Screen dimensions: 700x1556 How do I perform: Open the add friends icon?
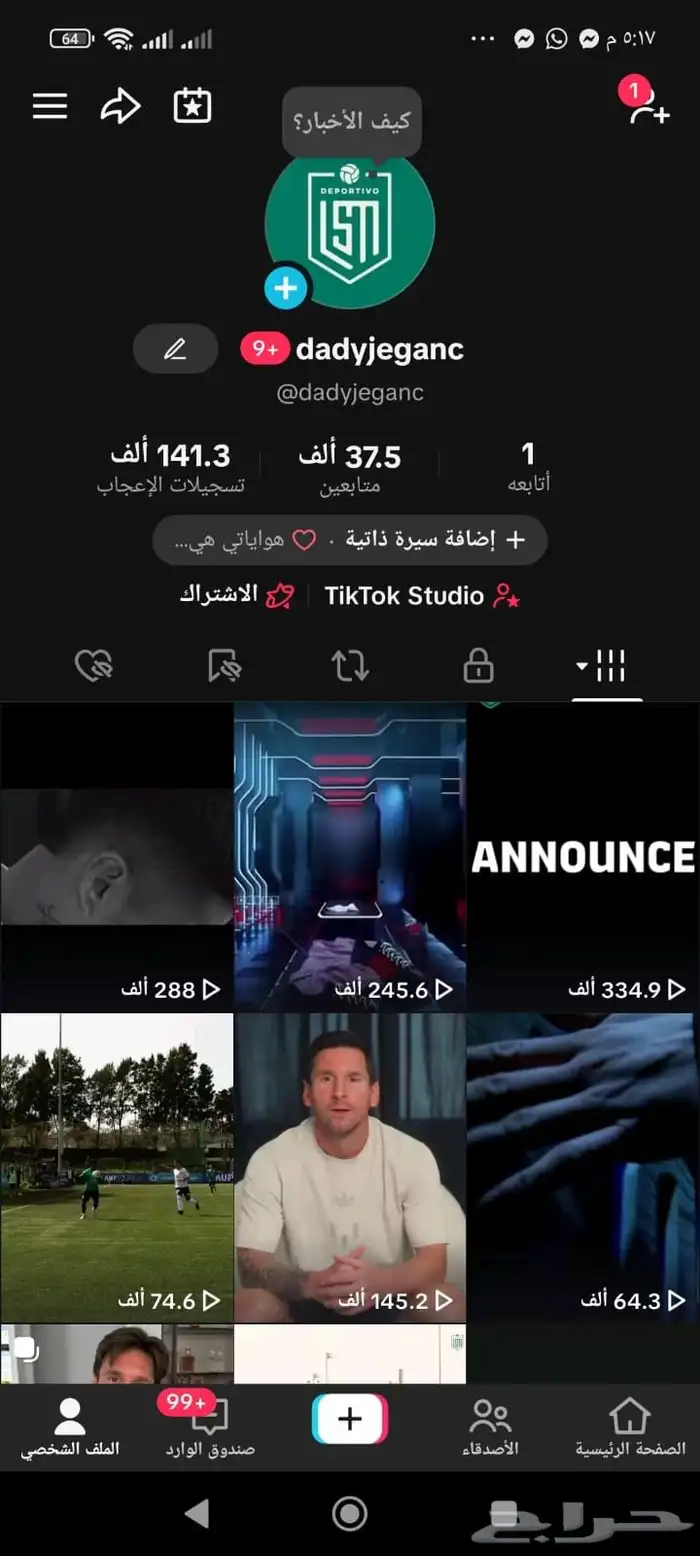(648, 106)
